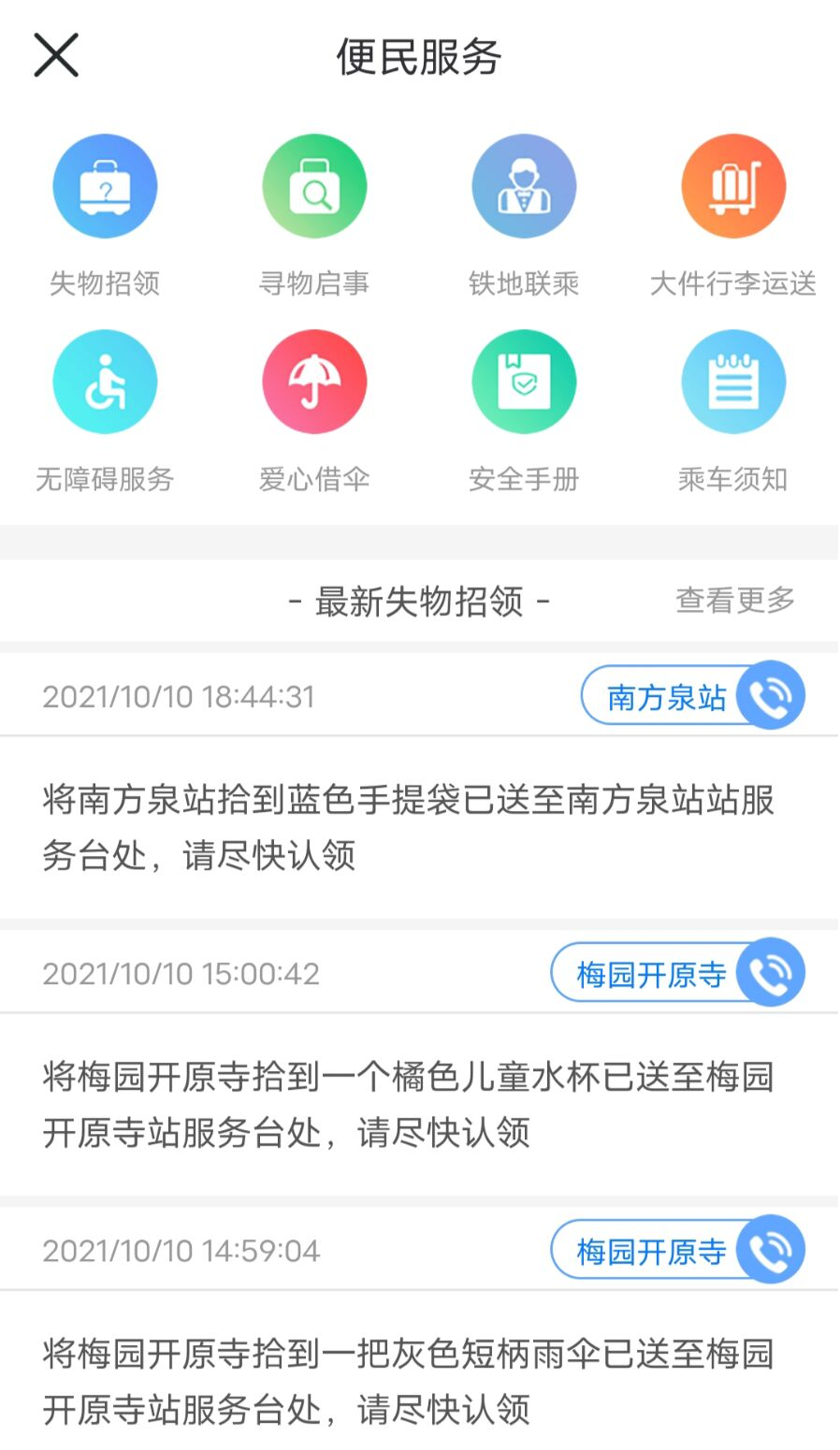Open 爱心借伞 umbrella lending
The image size is (840, 1450).
click(314, 413)
